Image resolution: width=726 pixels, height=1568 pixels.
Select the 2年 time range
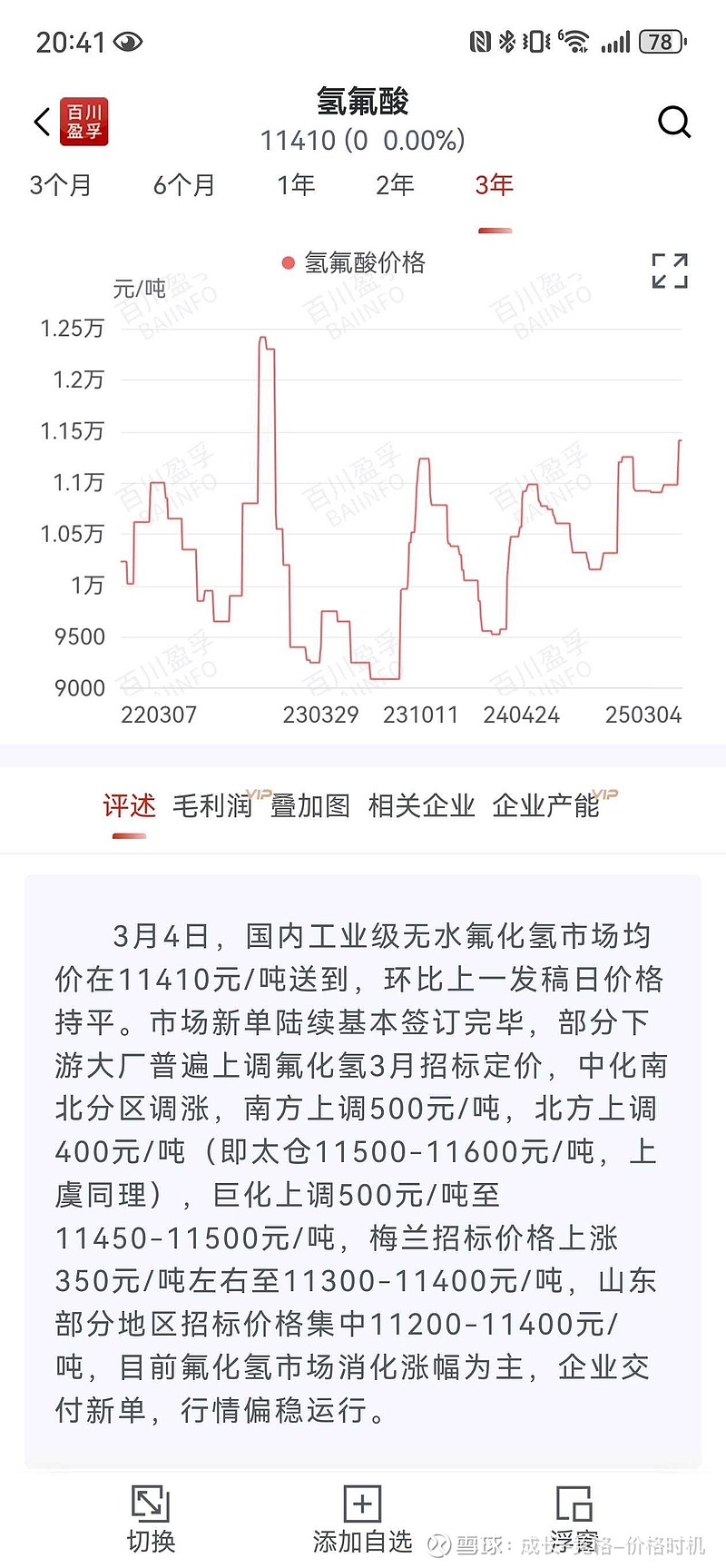pyautogui.click(x=394, y=185)
